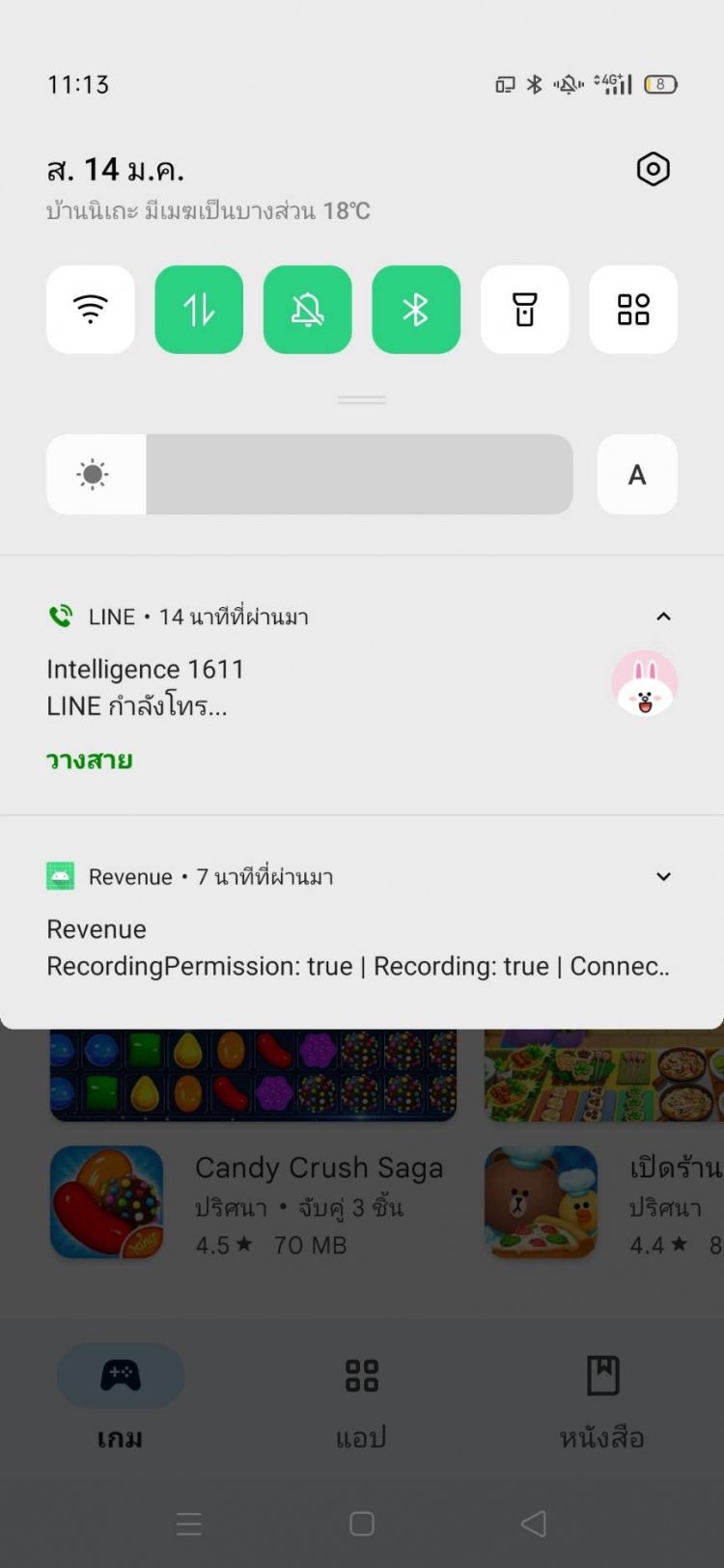Open settings from the gear icon
This screenshot has width=724, height=1568.
coord(653,170)
